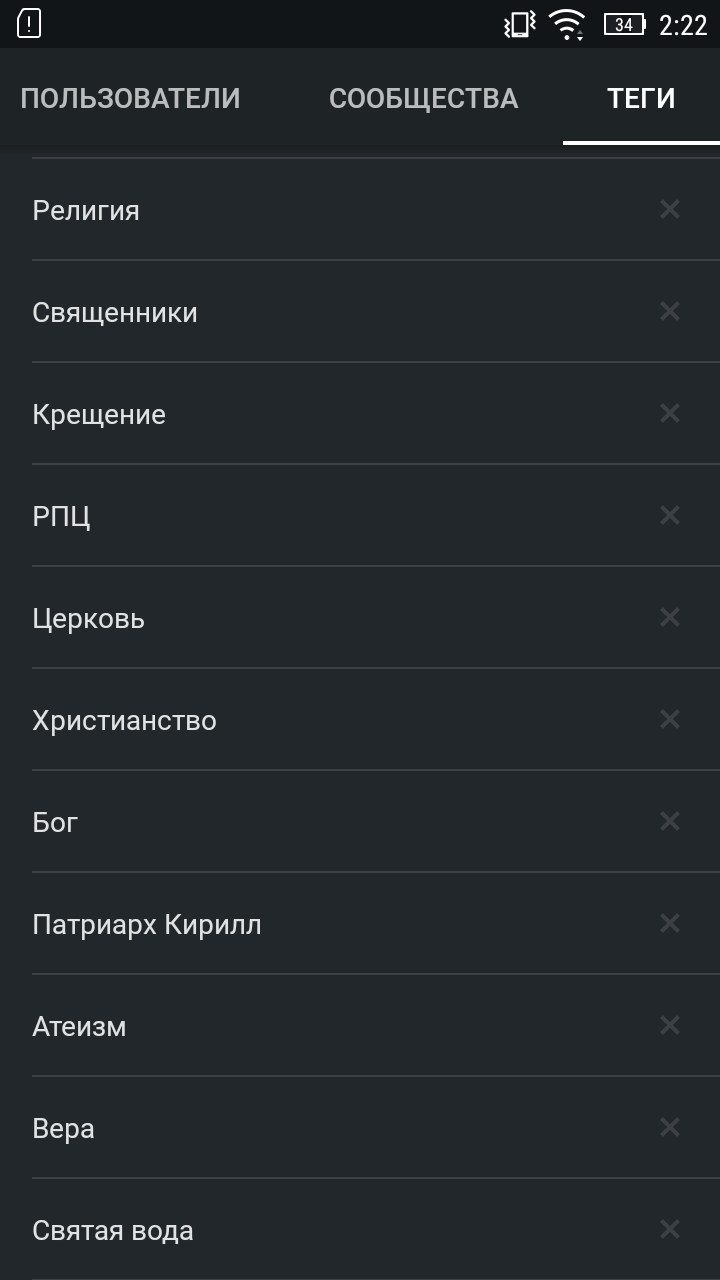Remove the Религия tag

[670, 209]
